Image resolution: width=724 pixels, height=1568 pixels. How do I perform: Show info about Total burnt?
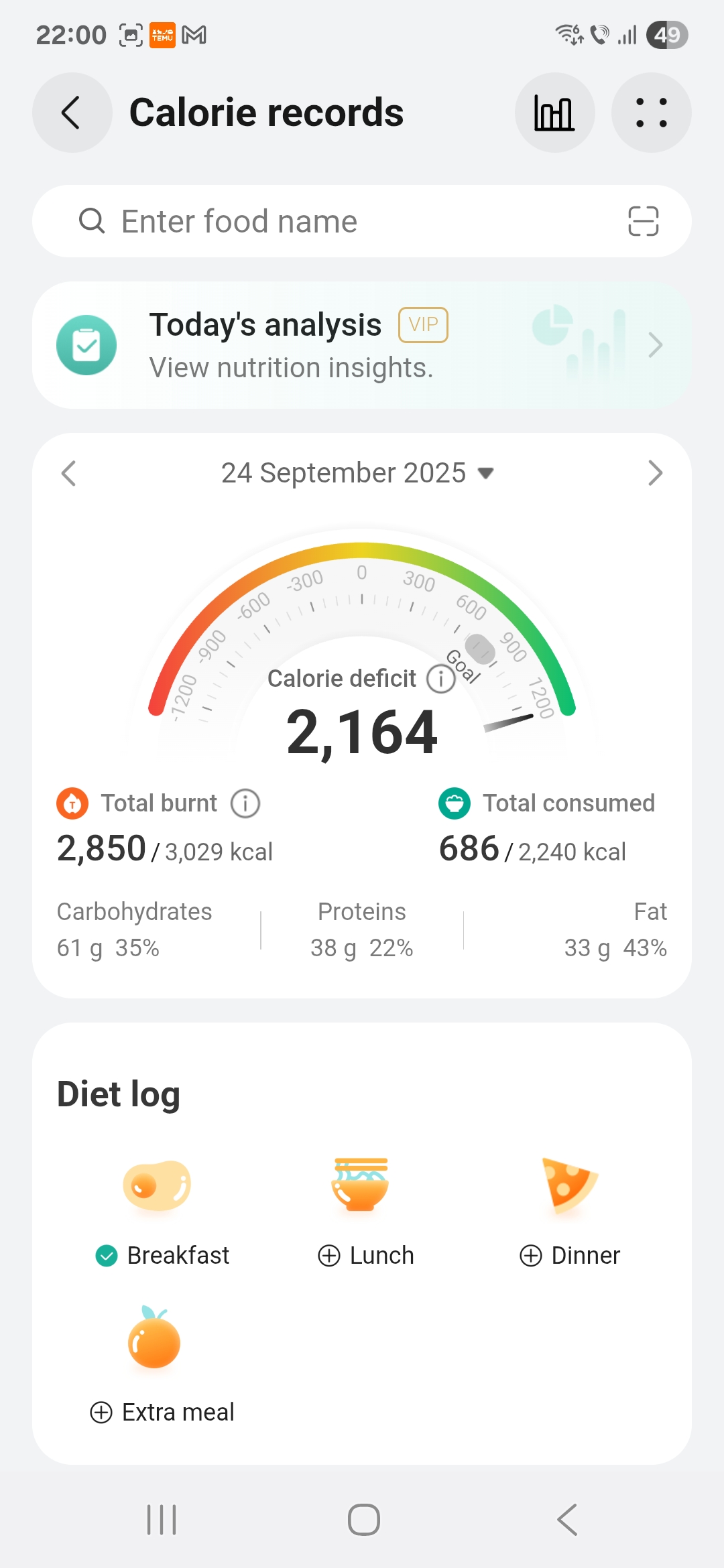pos(245,803)
